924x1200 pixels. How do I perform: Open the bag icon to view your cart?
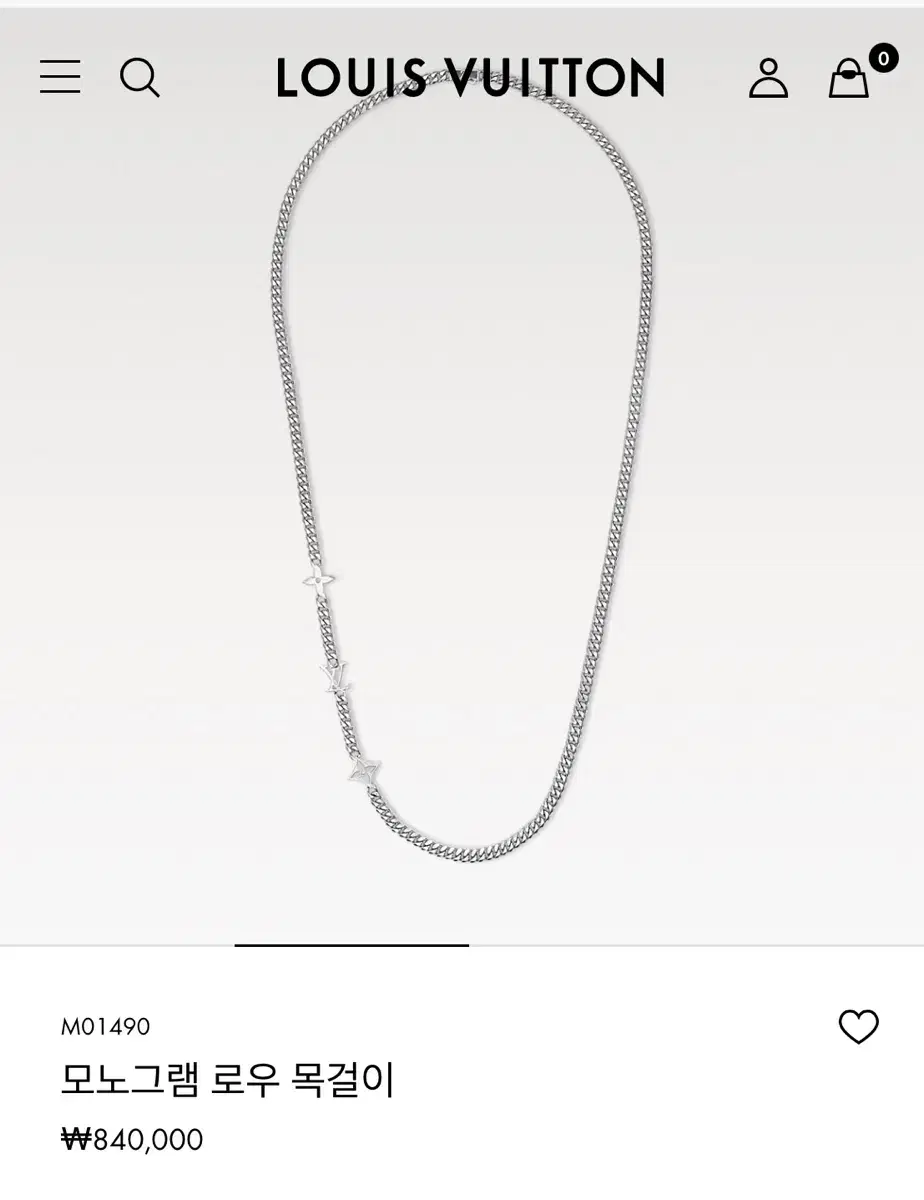pos(849,80)
